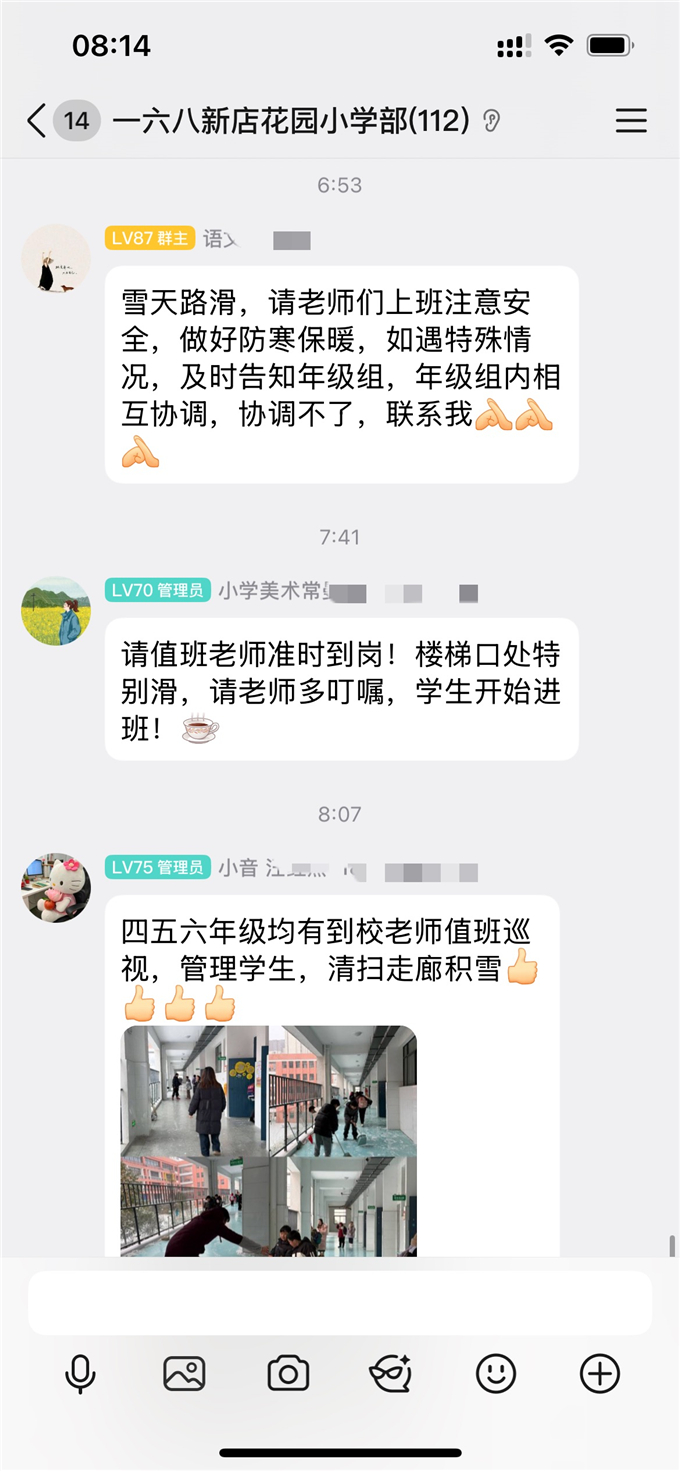The height and width of the screenshot is (1471, 680).
Task: Open the masked-face sticker effects icon
Action: point(391,1374)
